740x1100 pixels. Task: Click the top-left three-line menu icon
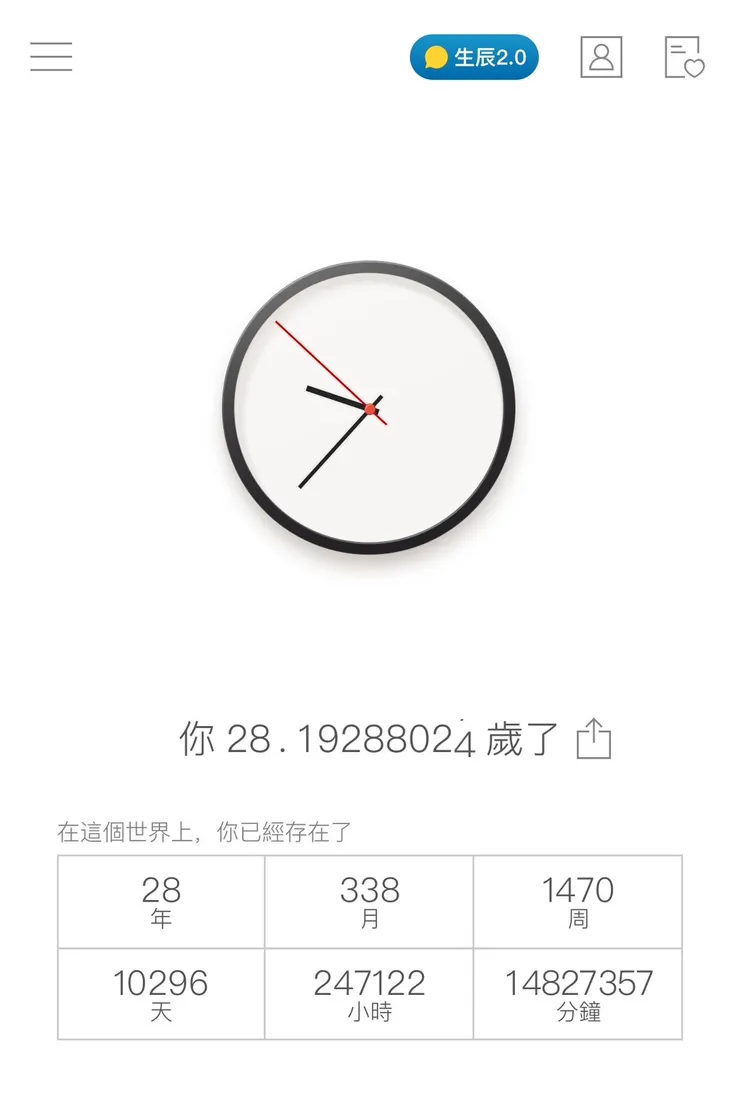(x=51, y=58)
